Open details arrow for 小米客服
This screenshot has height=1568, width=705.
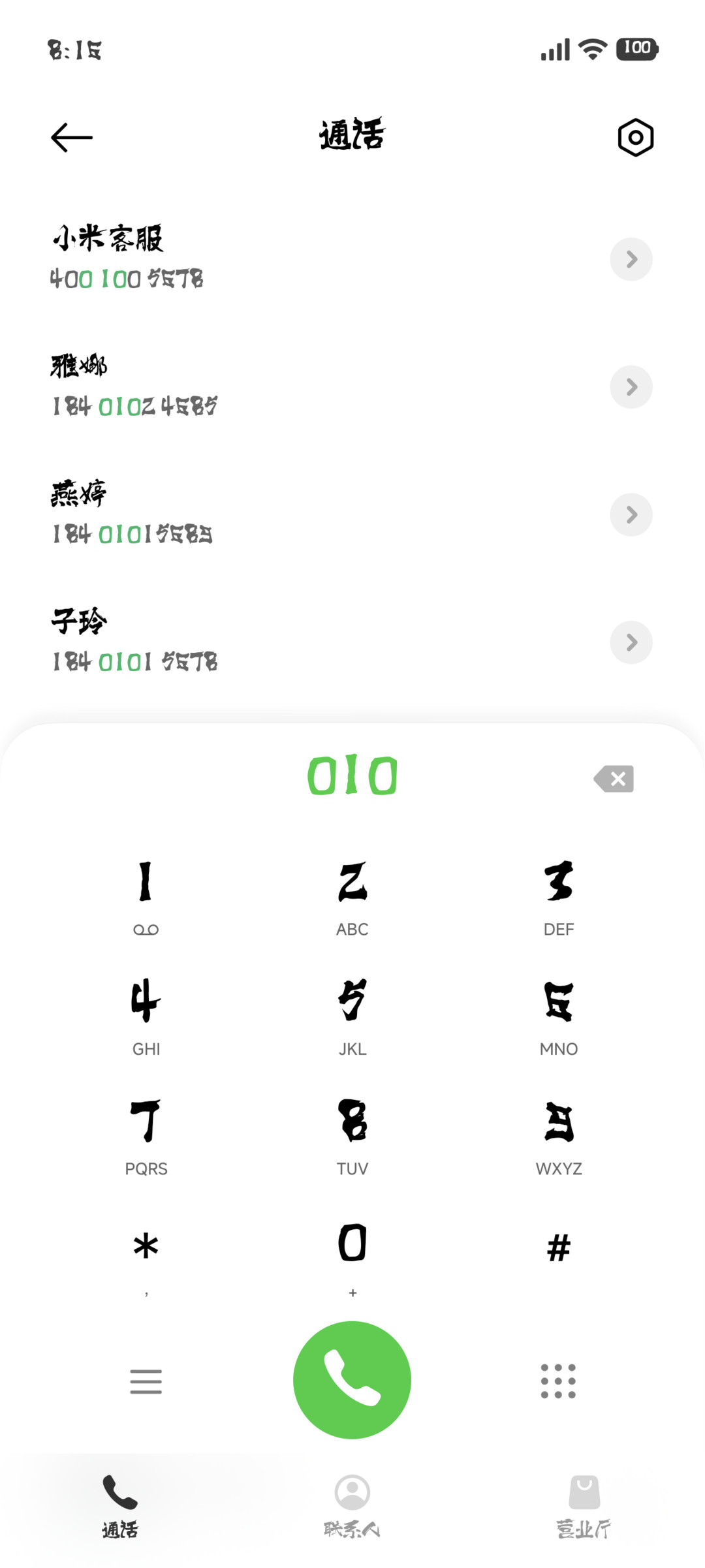click(x=631, y=260)
